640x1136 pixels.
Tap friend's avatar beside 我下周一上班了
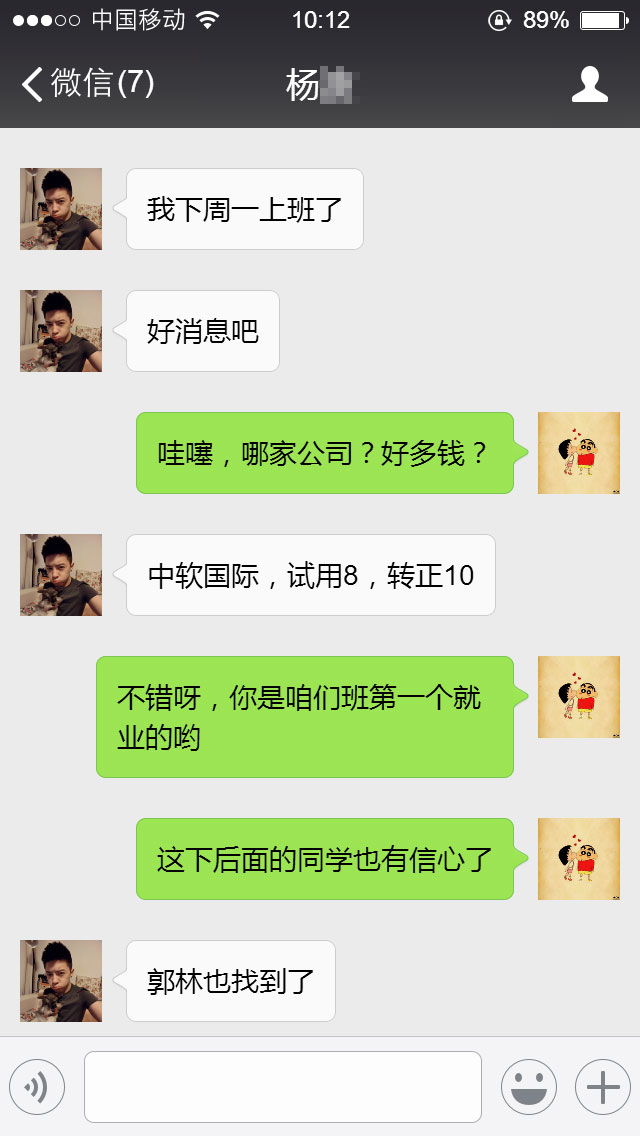[61, 209]
